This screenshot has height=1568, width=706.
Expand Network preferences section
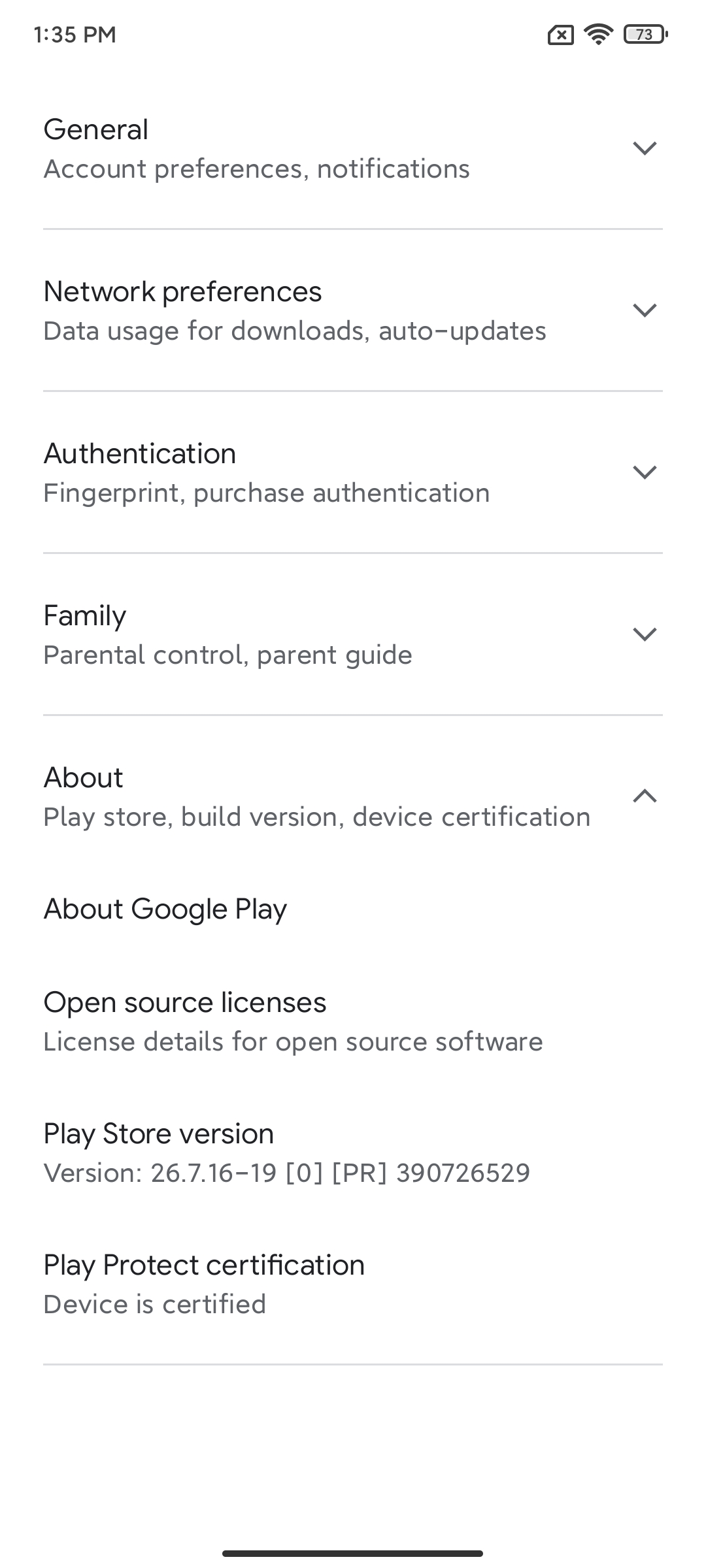[x=353, y=310]
